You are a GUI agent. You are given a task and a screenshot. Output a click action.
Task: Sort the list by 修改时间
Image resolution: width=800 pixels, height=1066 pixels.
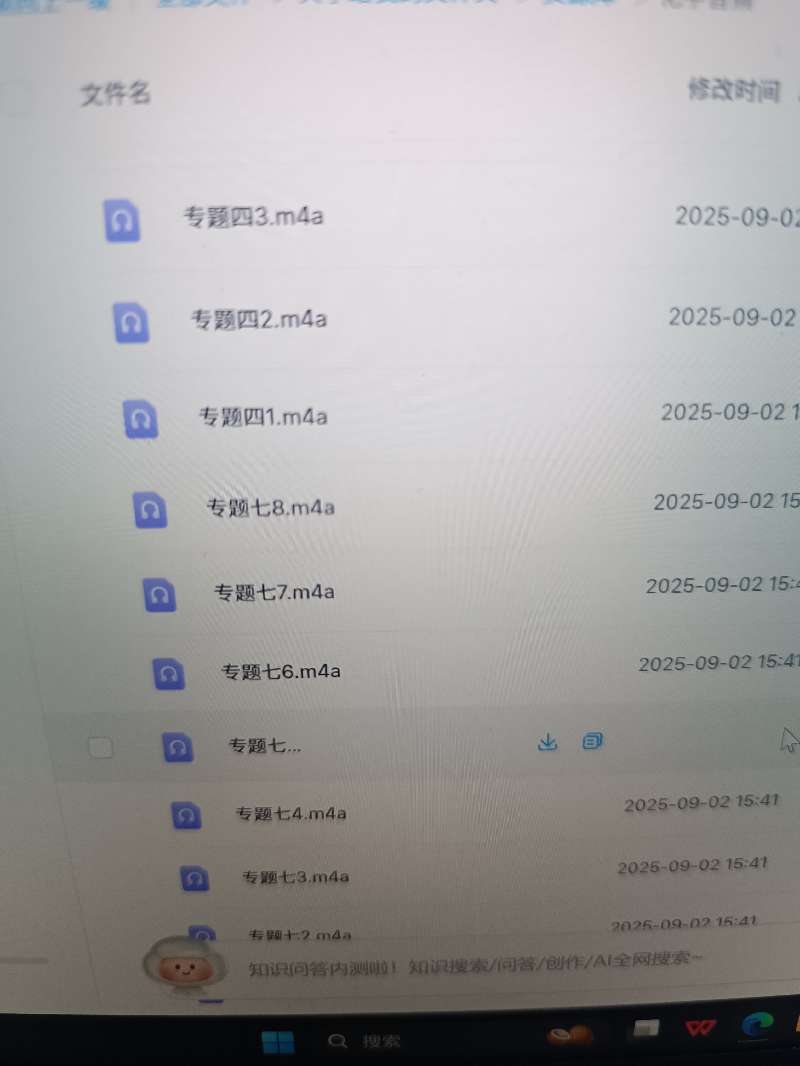click(x=733, y=92)
